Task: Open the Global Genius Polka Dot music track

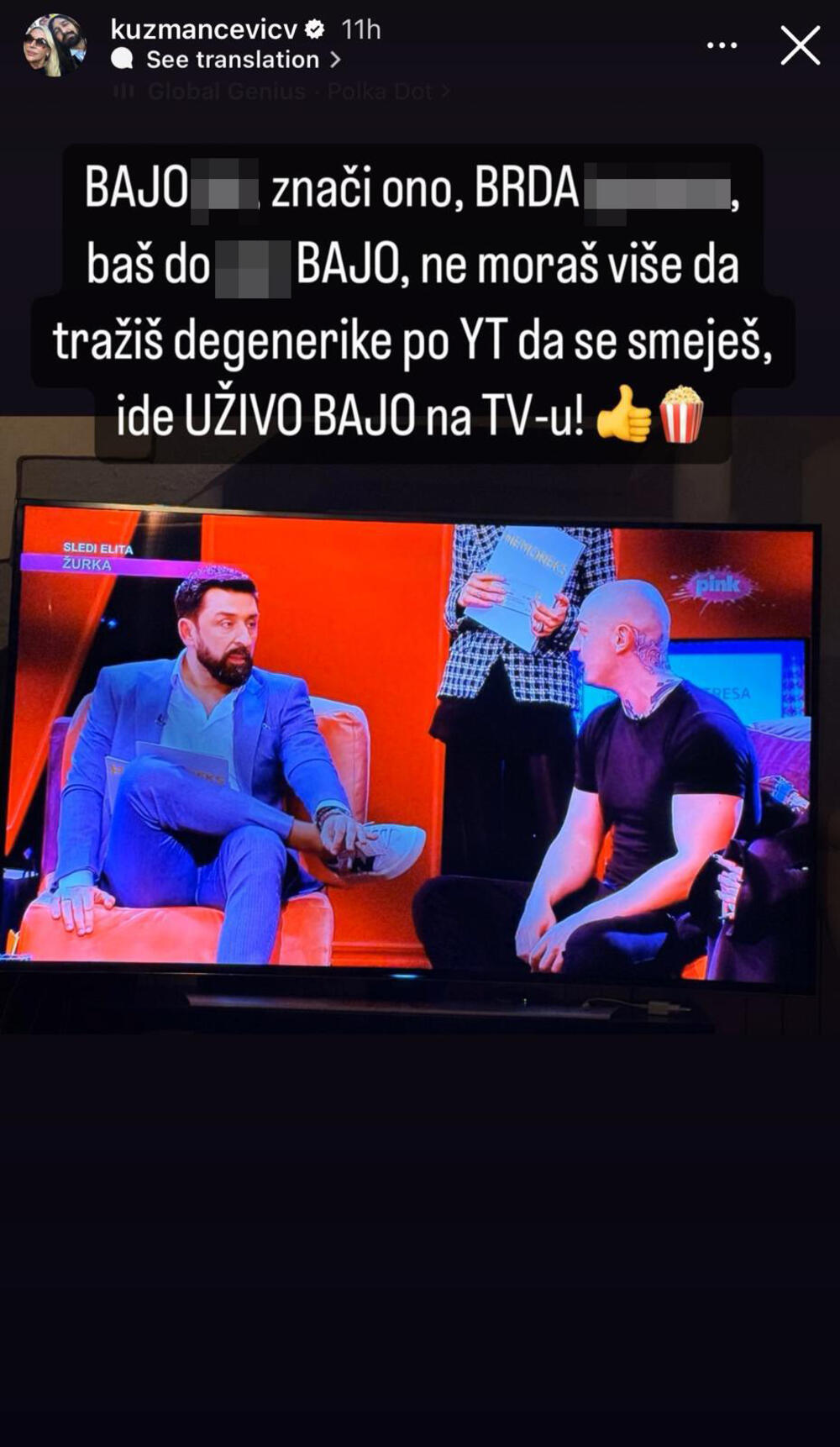Action: pyautogui.click(x=282, y=92)
